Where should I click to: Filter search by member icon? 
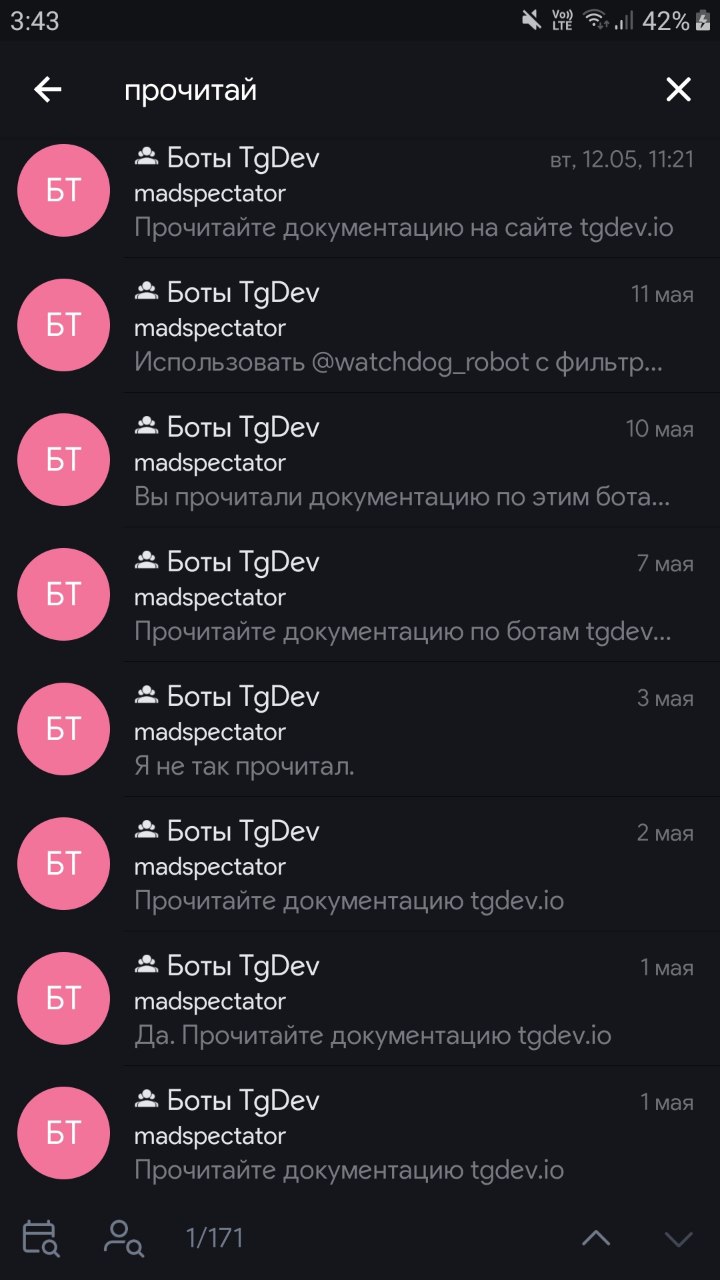(x=124, y=1238)
